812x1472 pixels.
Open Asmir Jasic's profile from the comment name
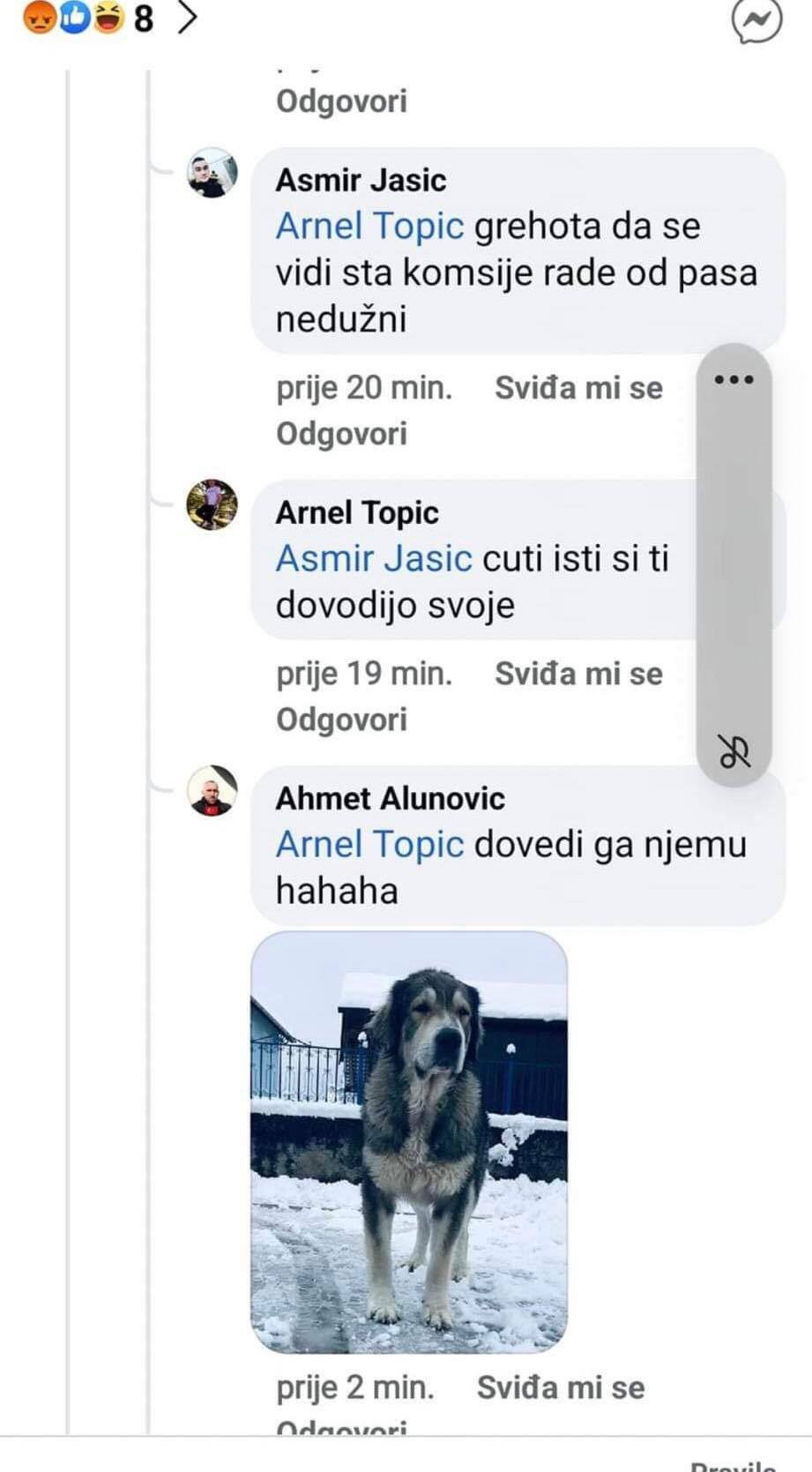click(x=361, y=180)
